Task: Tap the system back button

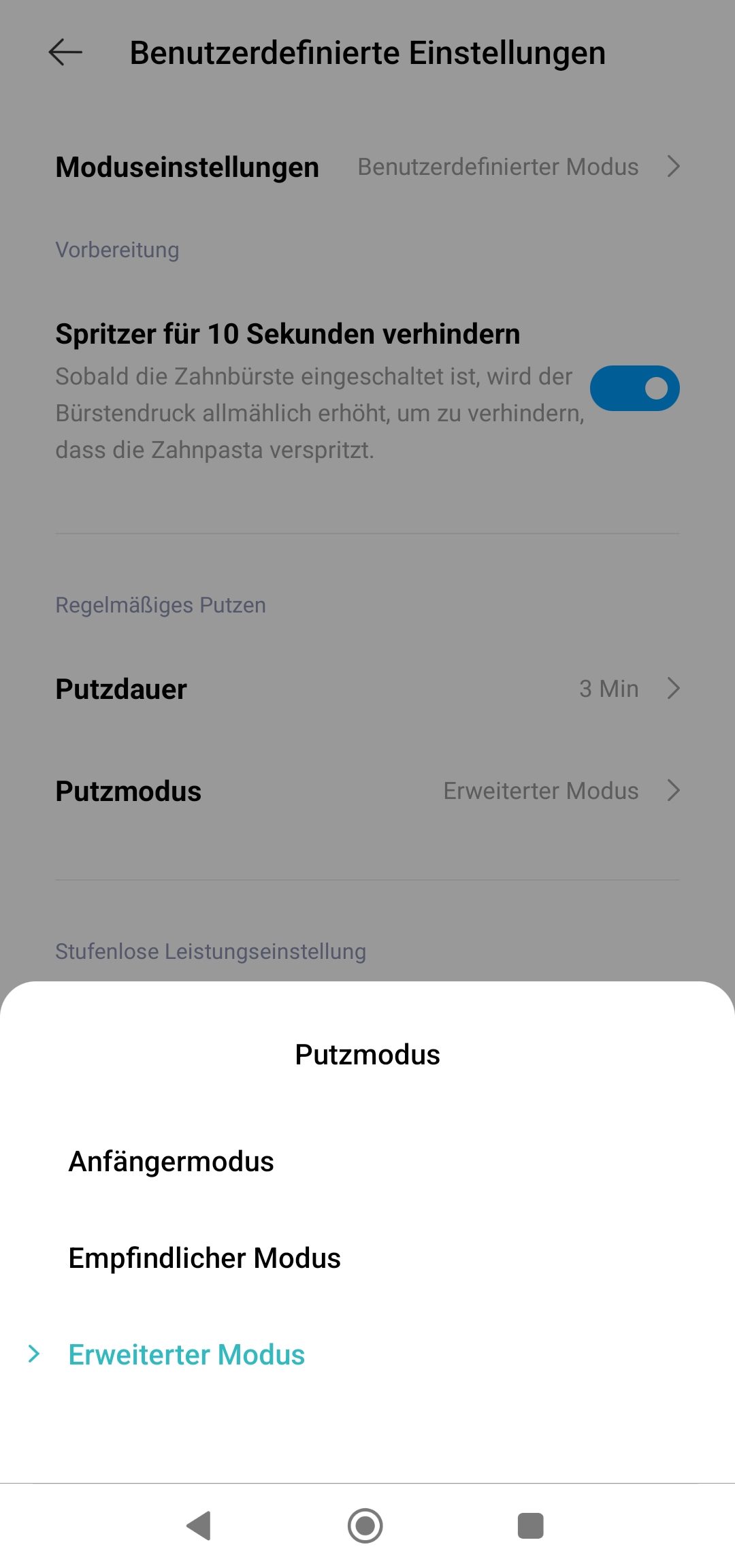Action: pyautogui.click(x=199, y=1526)
